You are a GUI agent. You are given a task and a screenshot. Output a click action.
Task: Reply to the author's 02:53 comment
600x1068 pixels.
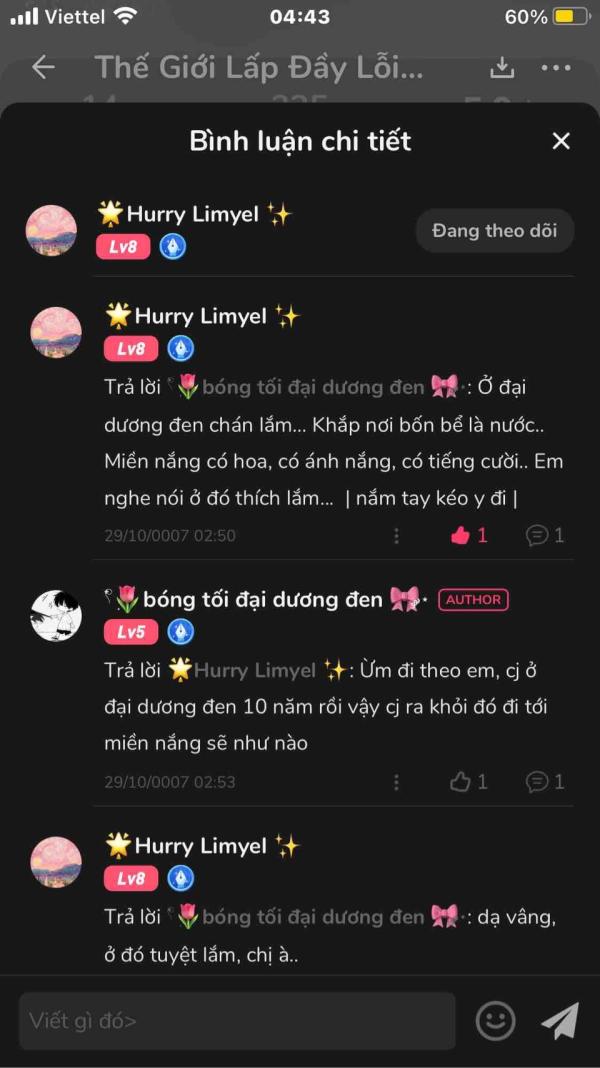pos(545,782)
